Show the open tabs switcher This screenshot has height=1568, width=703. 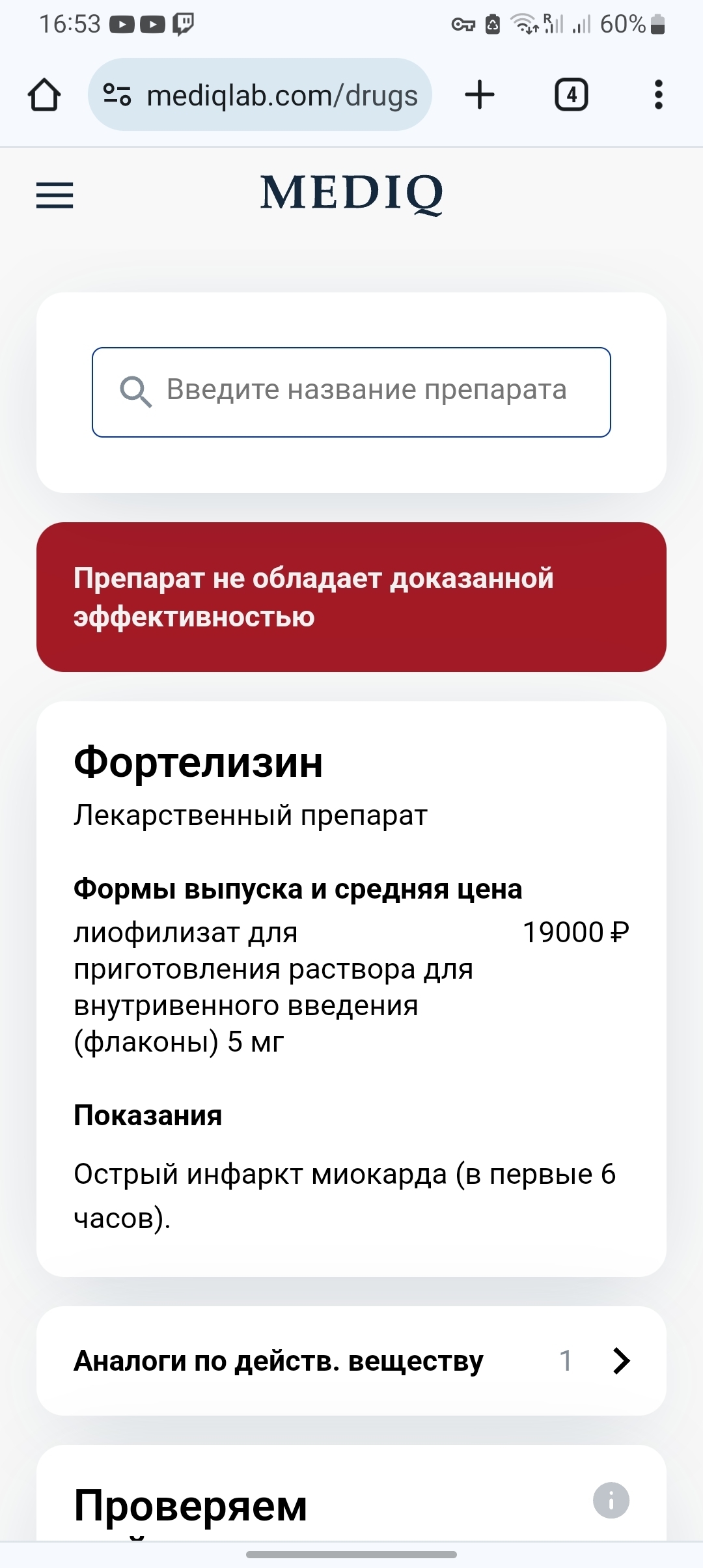[571, 95]
